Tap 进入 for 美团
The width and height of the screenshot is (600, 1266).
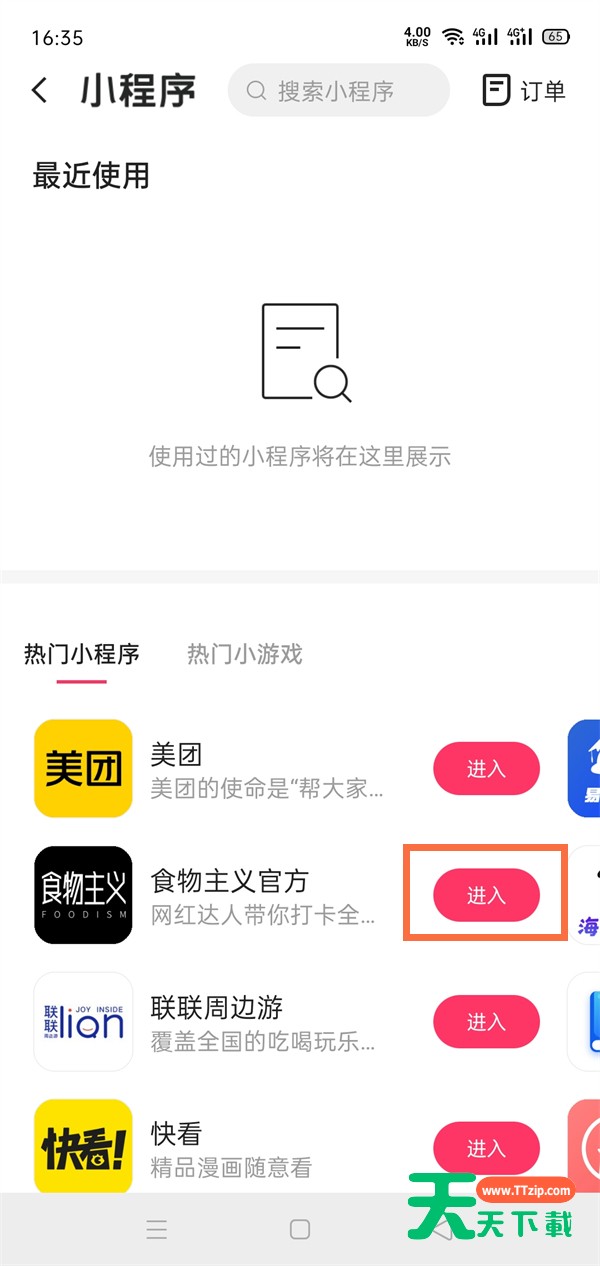point(486,769)
